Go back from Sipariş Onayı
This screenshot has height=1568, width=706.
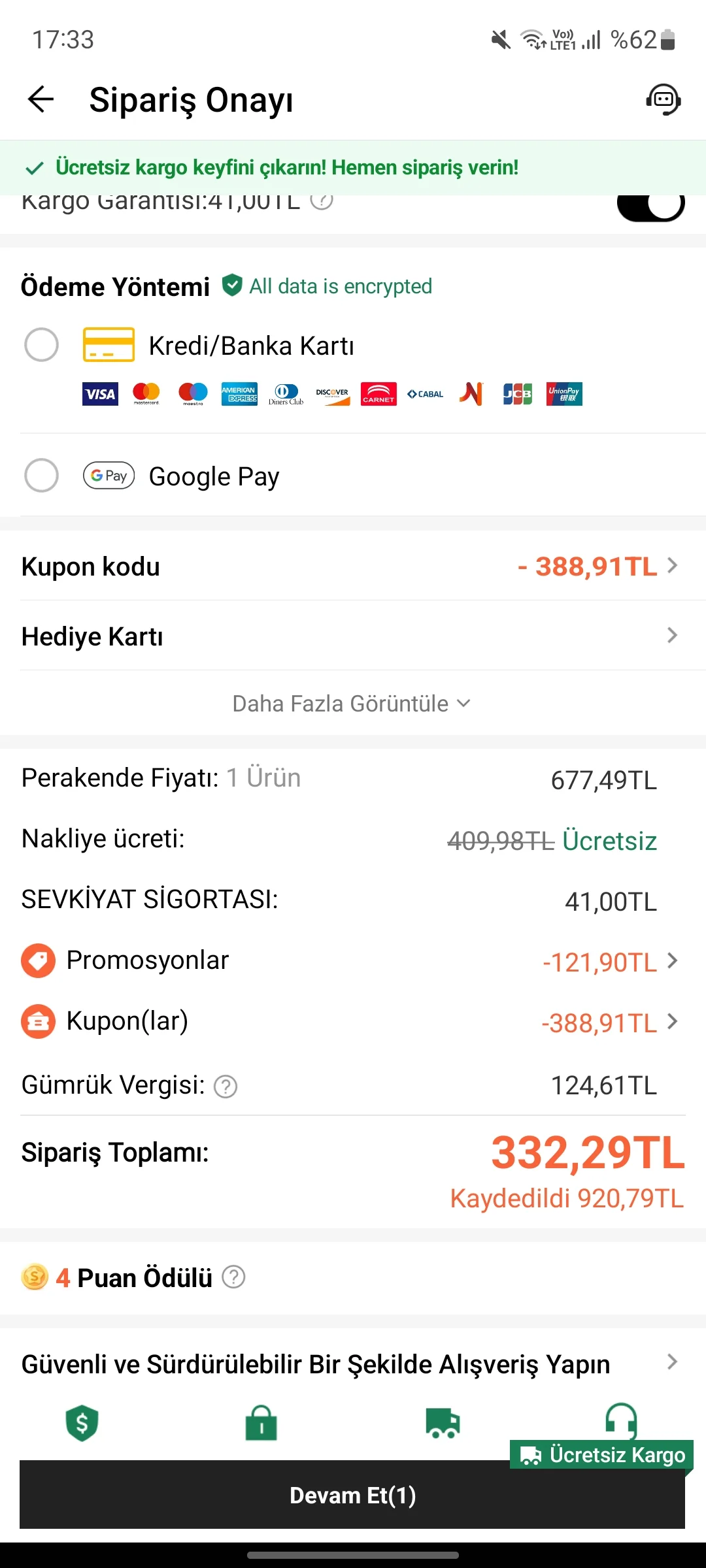click(41, 100)
